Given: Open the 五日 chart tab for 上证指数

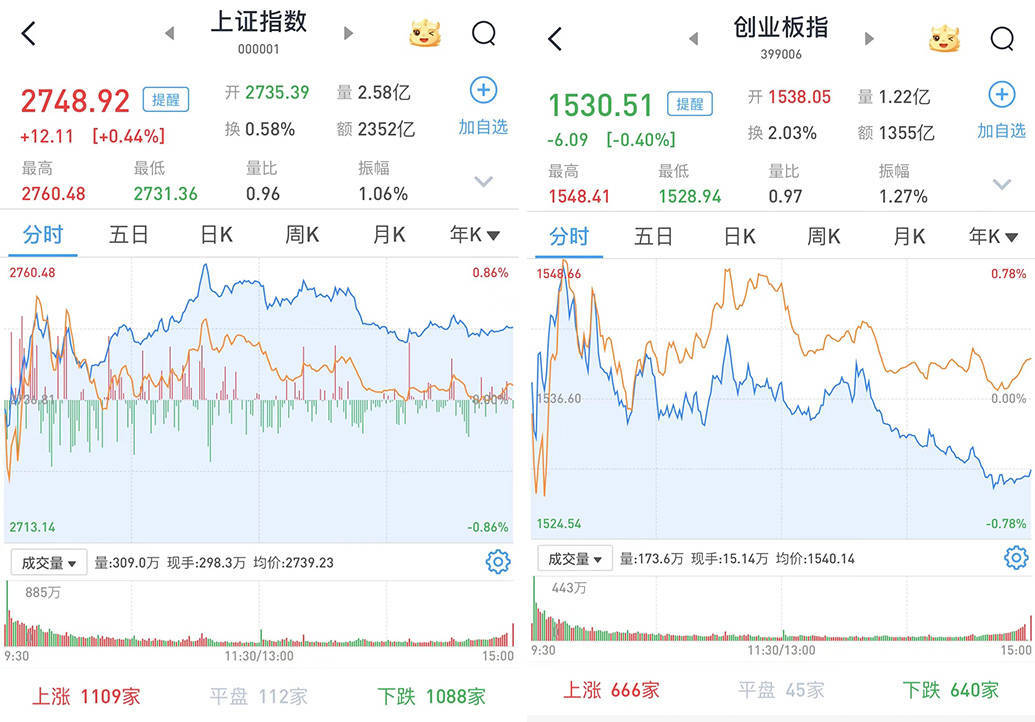Looking at the screenshot, I should (129, 235).
